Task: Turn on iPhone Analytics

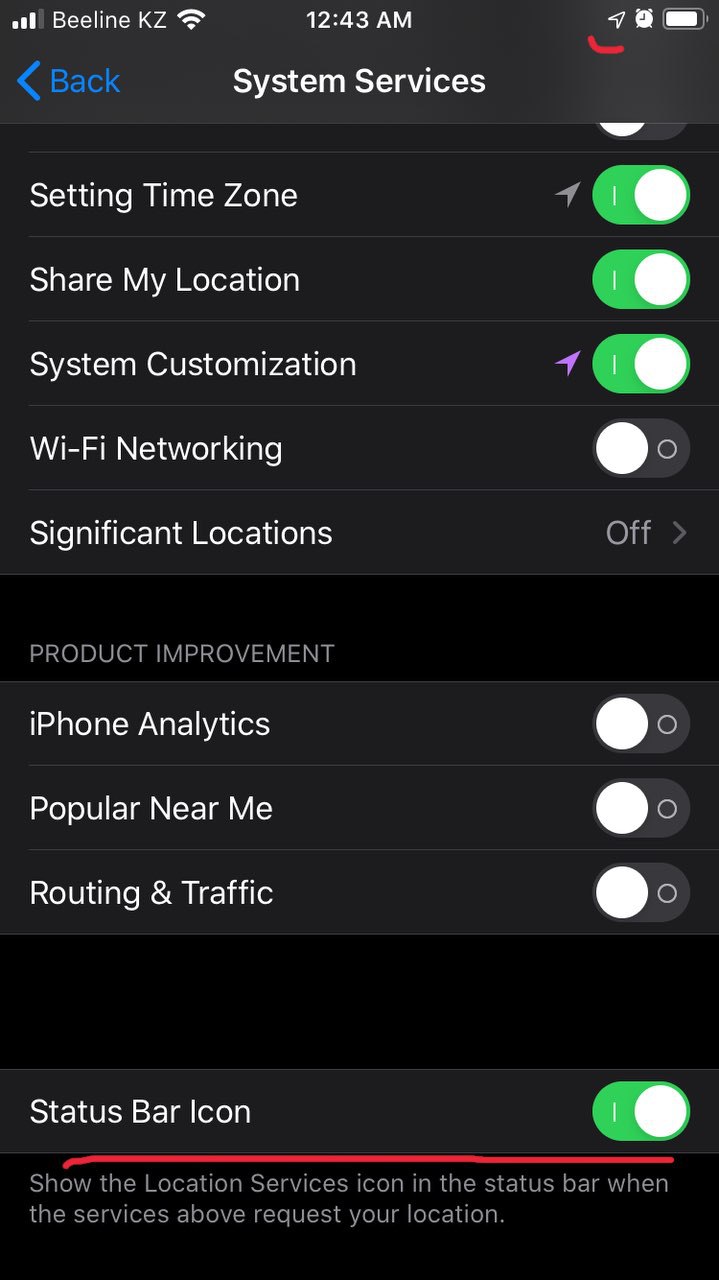Action: pyautogui.click(x=641, y=724)
